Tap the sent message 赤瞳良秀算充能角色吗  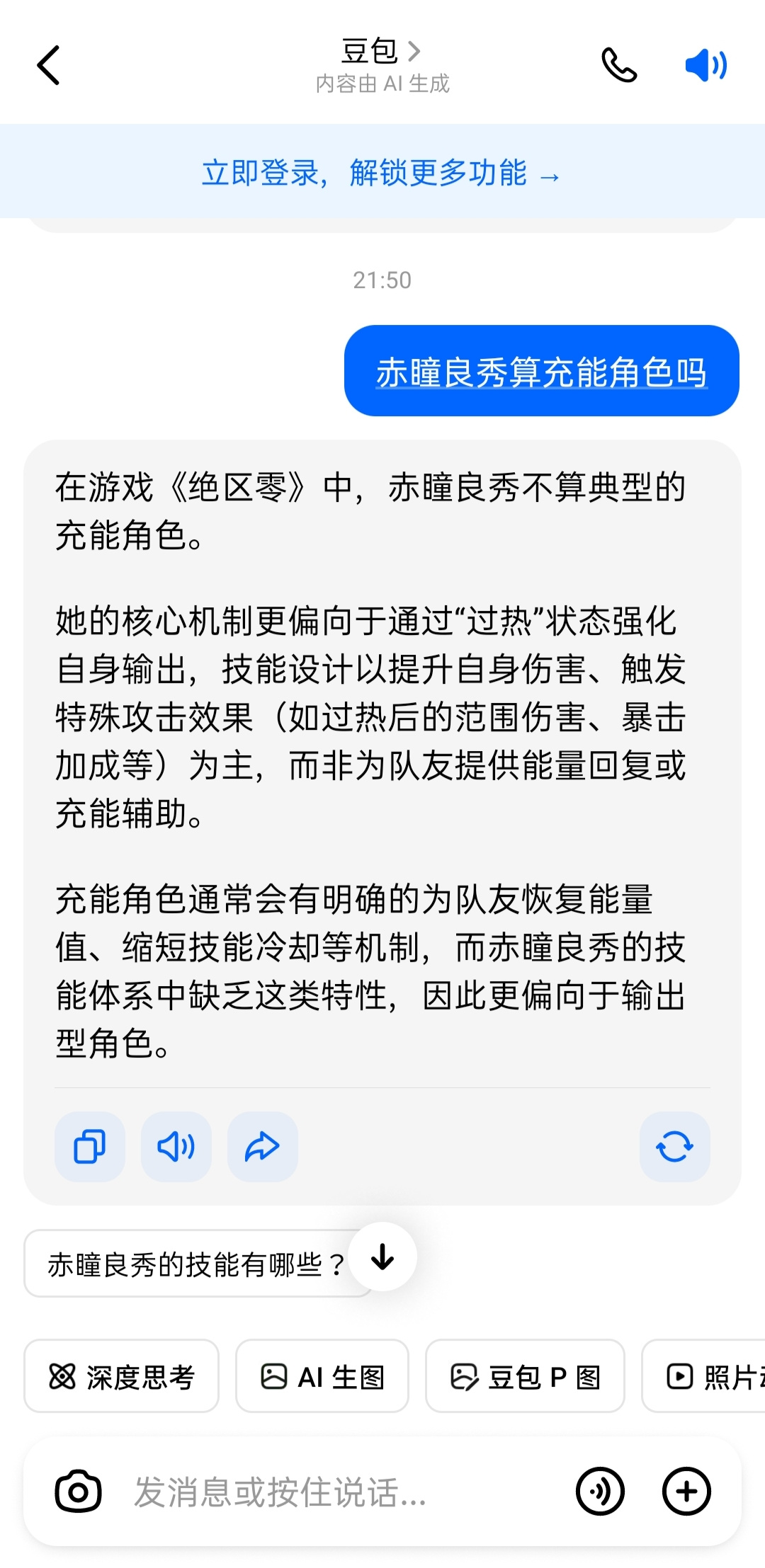click(x=541, y=371)
